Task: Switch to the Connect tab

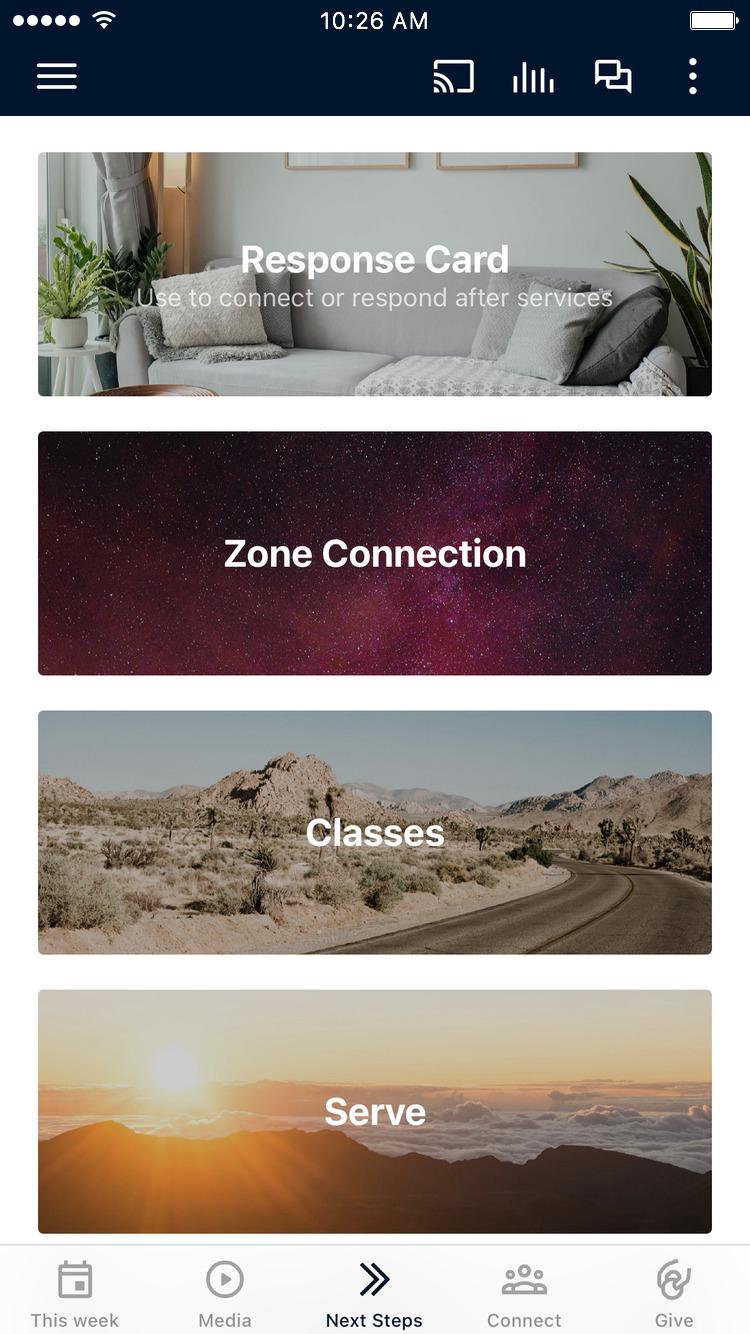Action: (524, 1293)
